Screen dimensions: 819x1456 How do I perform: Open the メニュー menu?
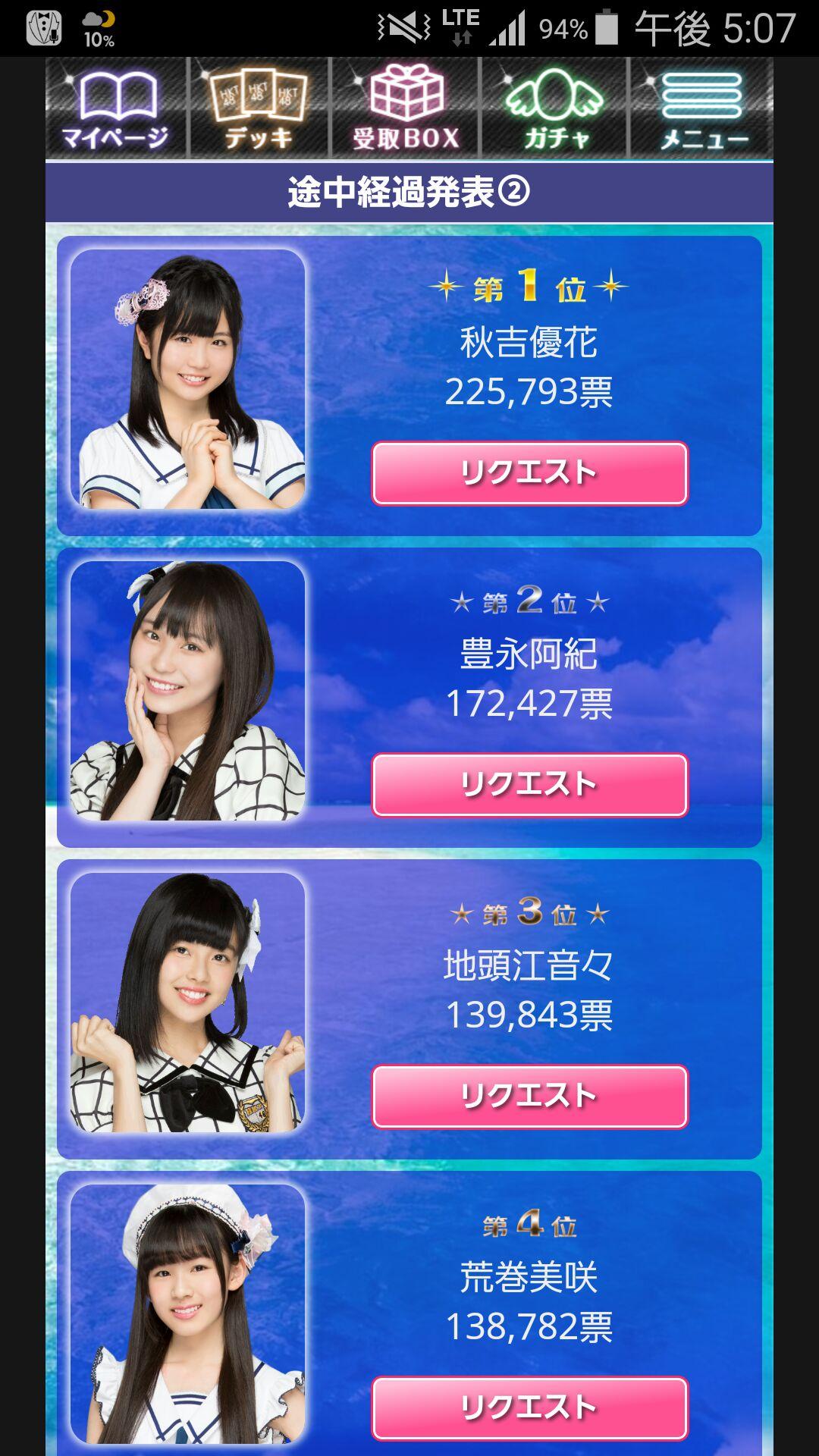tap(702, 108)
